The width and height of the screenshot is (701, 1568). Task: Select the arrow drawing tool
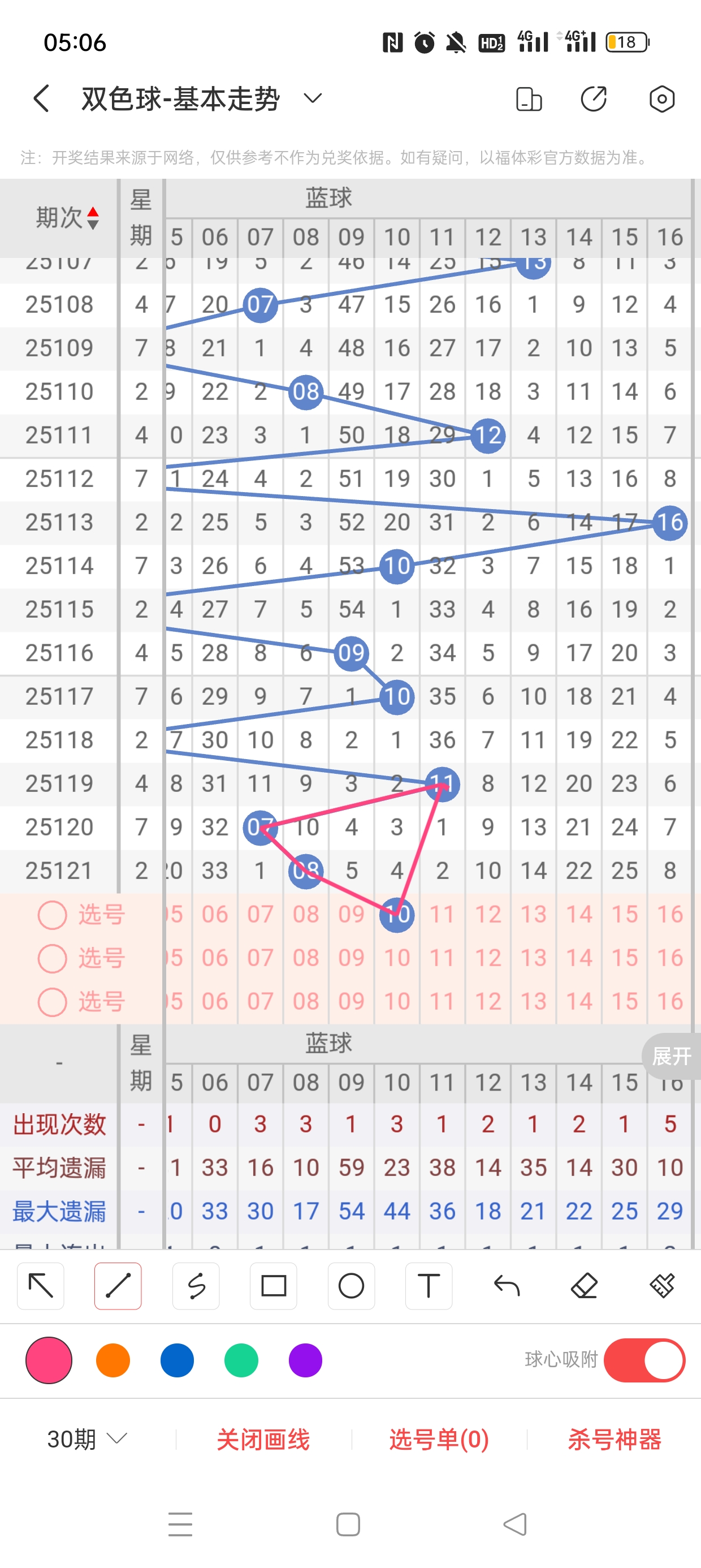[41, 1286]
